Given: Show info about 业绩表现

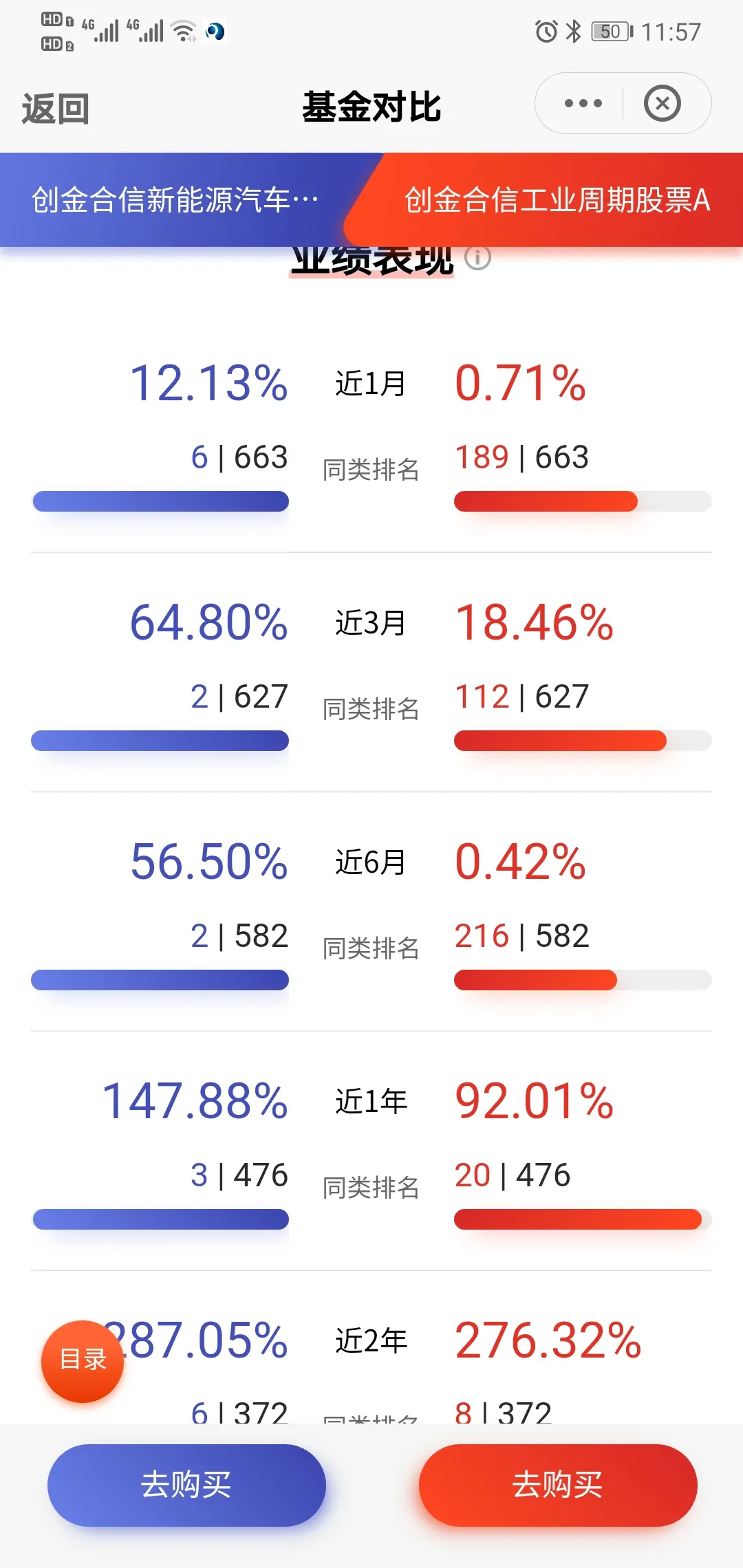Looking at the screenshot, I should point(477,258).
